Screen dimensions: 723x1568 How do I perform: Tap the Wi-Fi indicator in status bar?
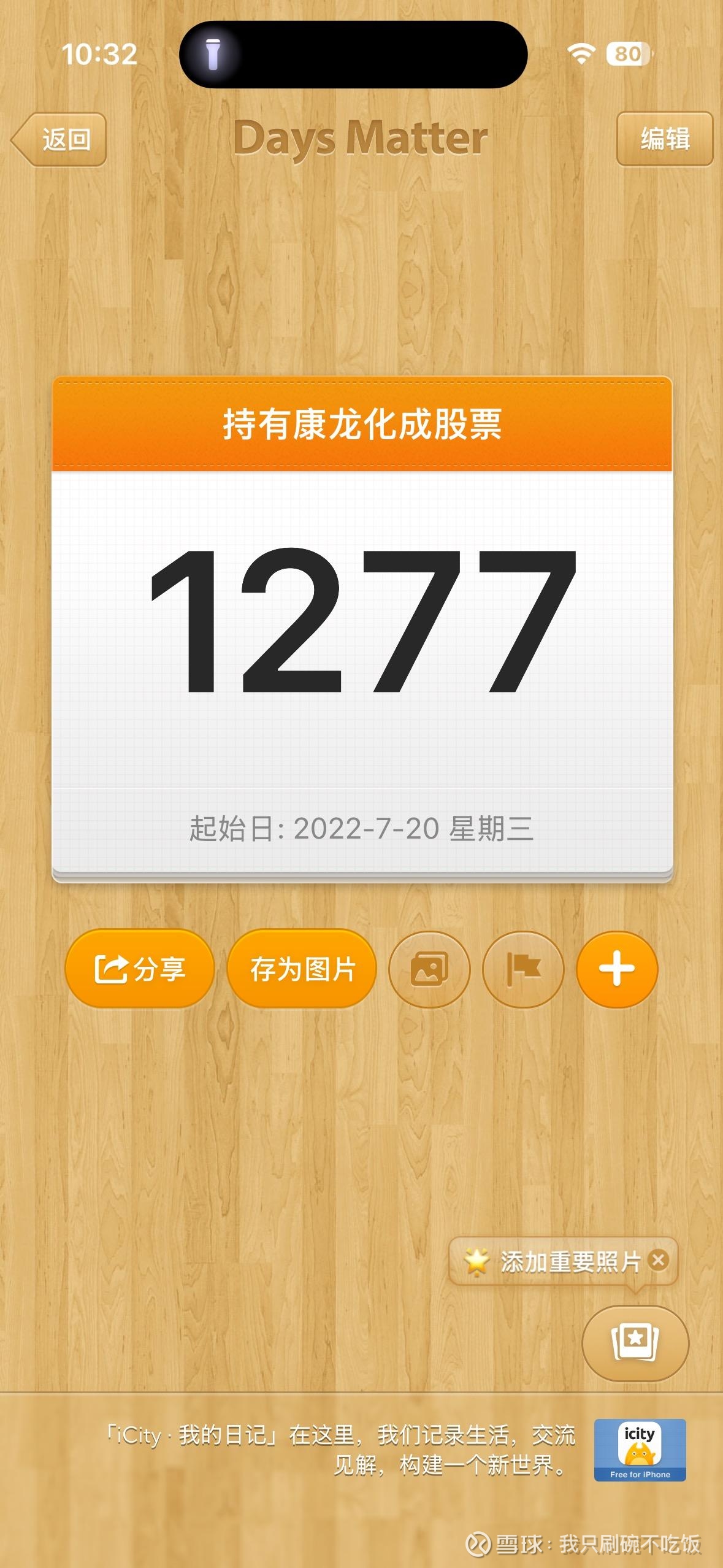(x=581, y=55)
